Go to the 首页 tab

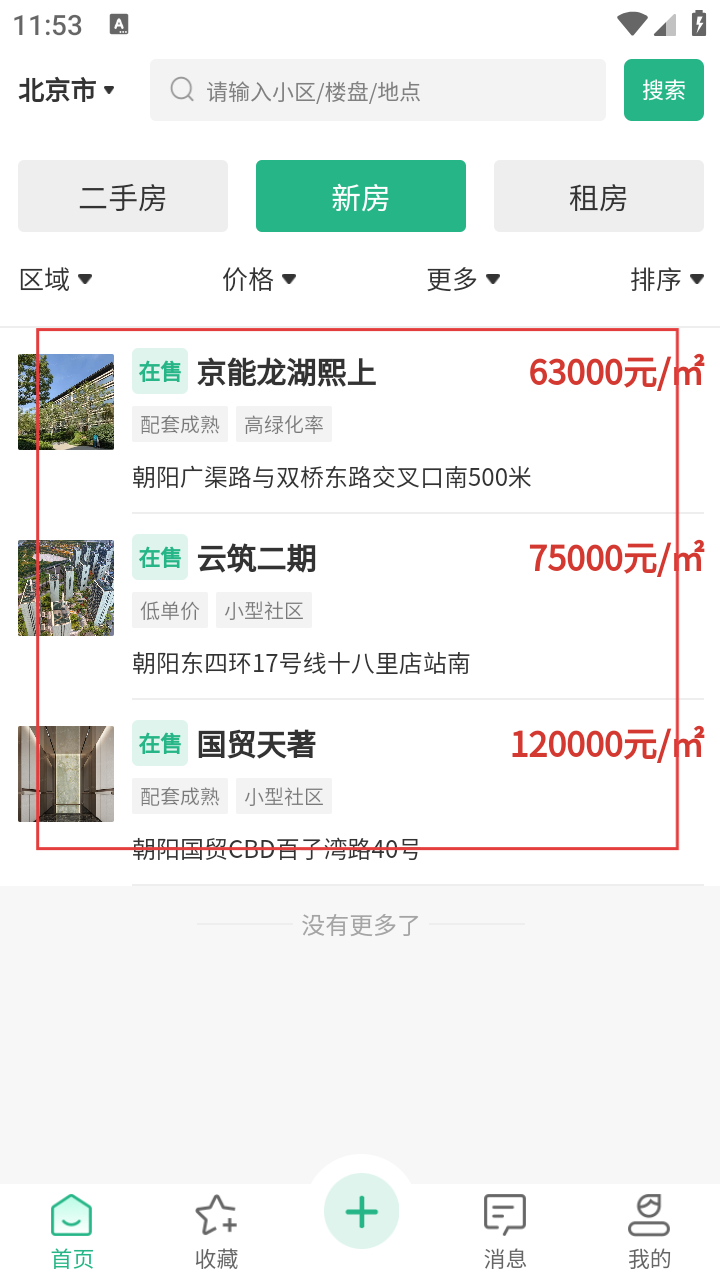[x=72, y=1232]
